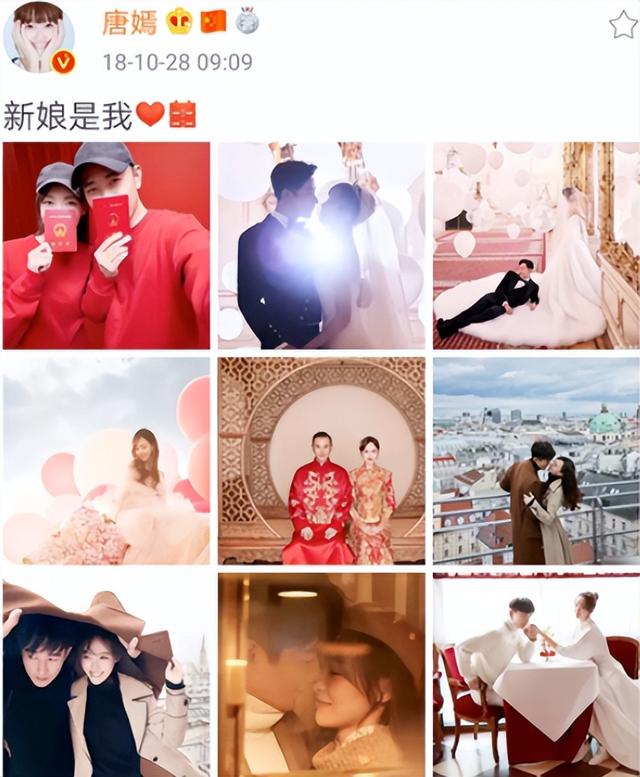This screenshot has height=777, width=640.
Task: Open the photo of red marriage certificates
Action: click(106, 245)
